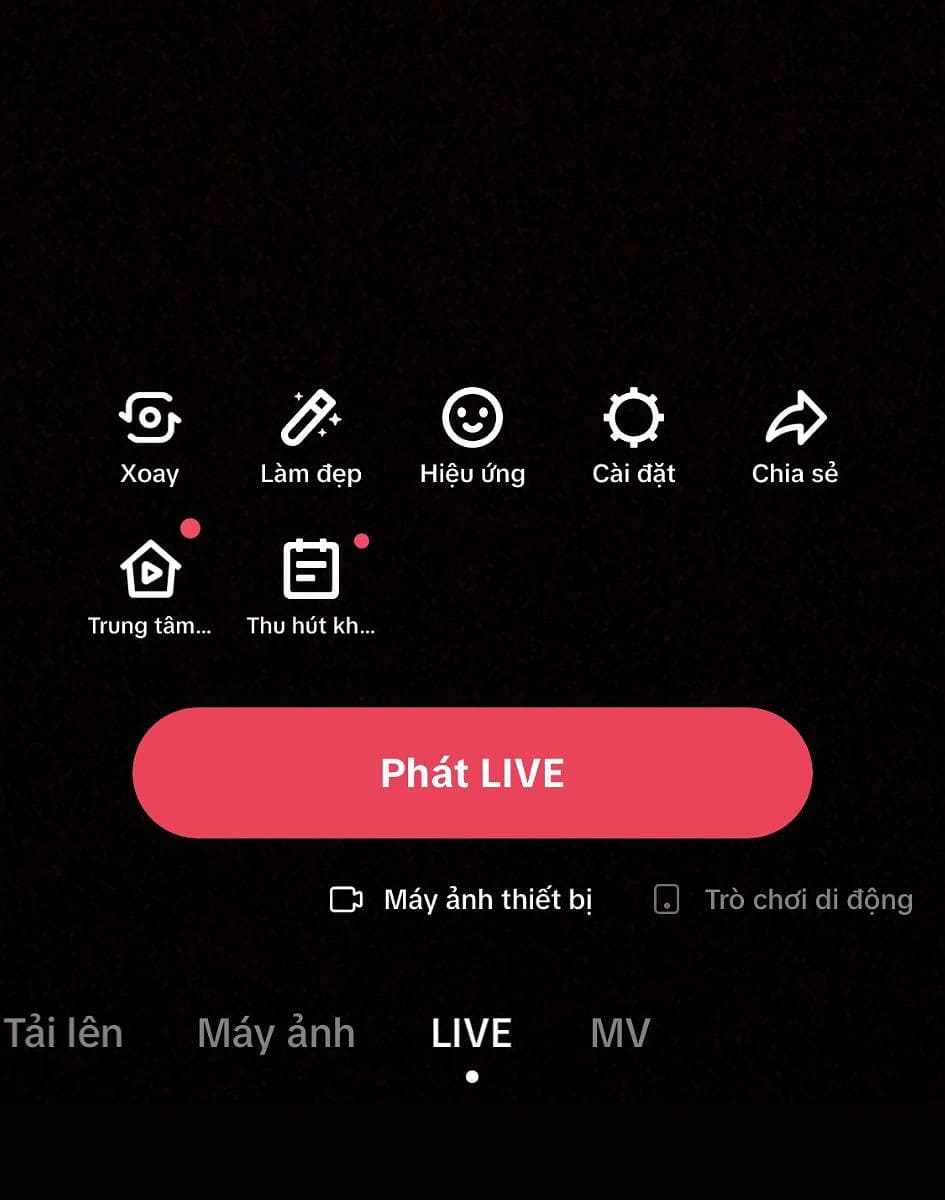The width and height of the screenshot is (945, 1200).
Task: Switch to Trò chơi di động mode
Action: (x=784, y=900)
